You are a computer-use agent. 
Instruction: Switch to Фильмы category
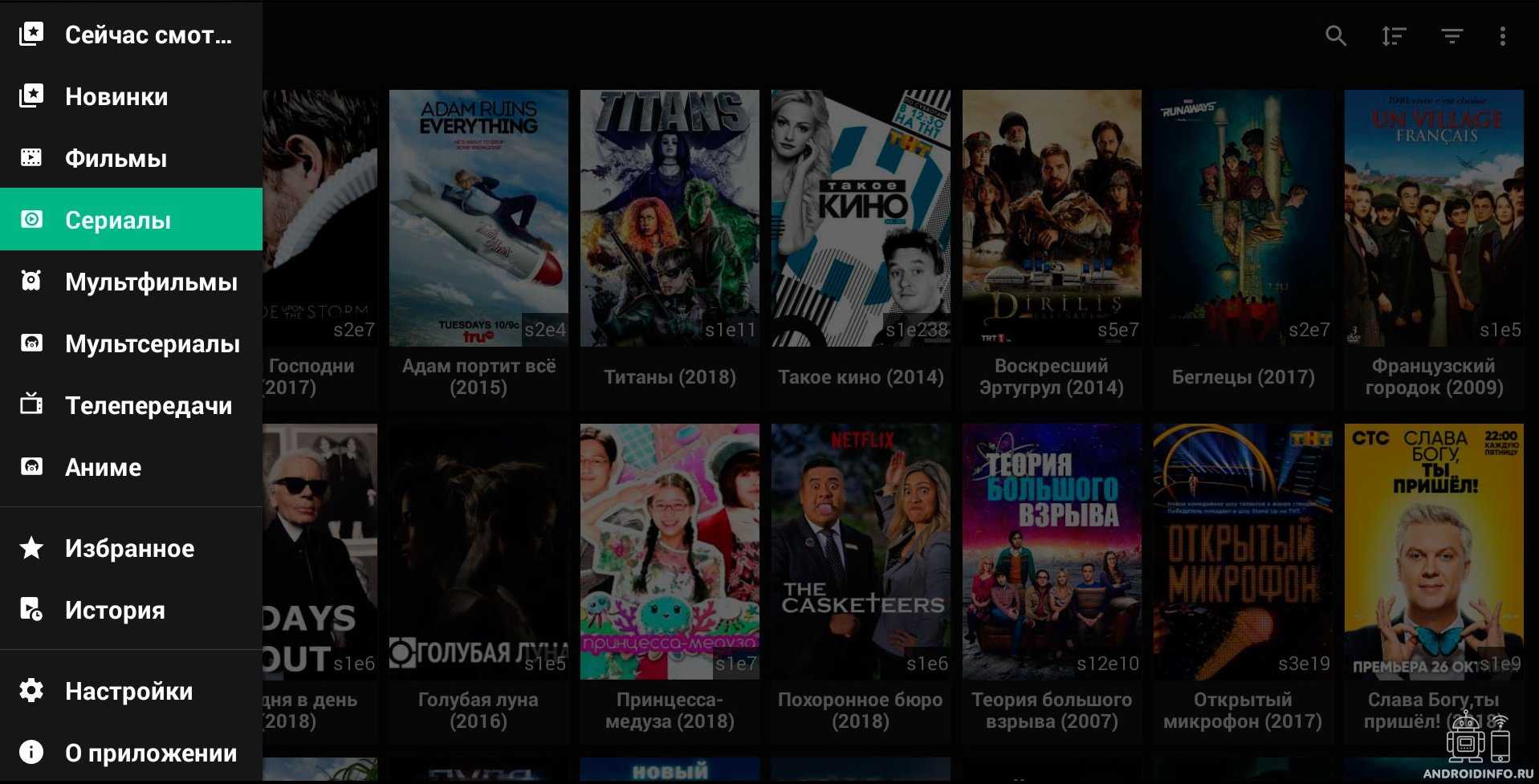coord(131,158)
